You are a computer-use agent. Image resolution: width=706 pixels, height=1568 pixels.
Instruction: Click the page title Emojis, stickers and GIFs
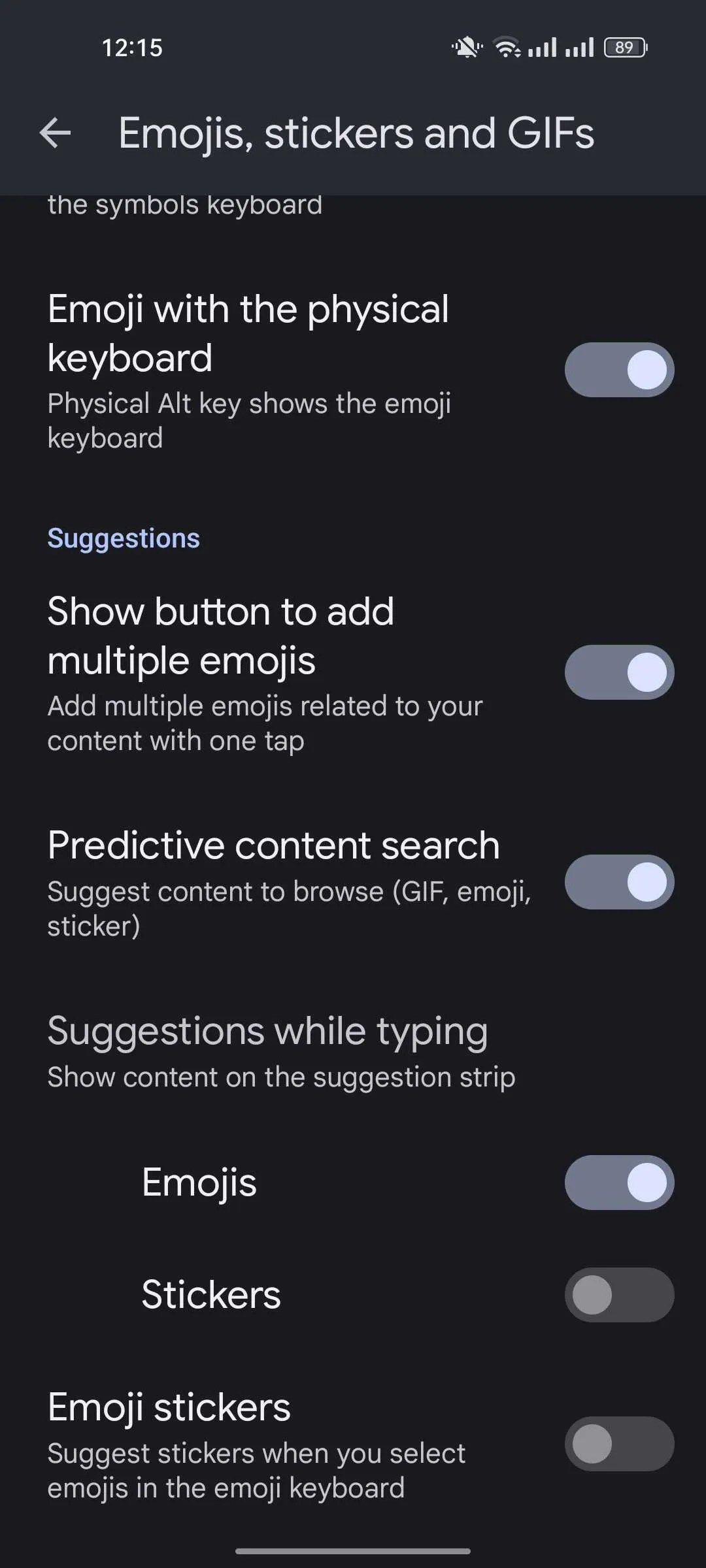[356, 133]
